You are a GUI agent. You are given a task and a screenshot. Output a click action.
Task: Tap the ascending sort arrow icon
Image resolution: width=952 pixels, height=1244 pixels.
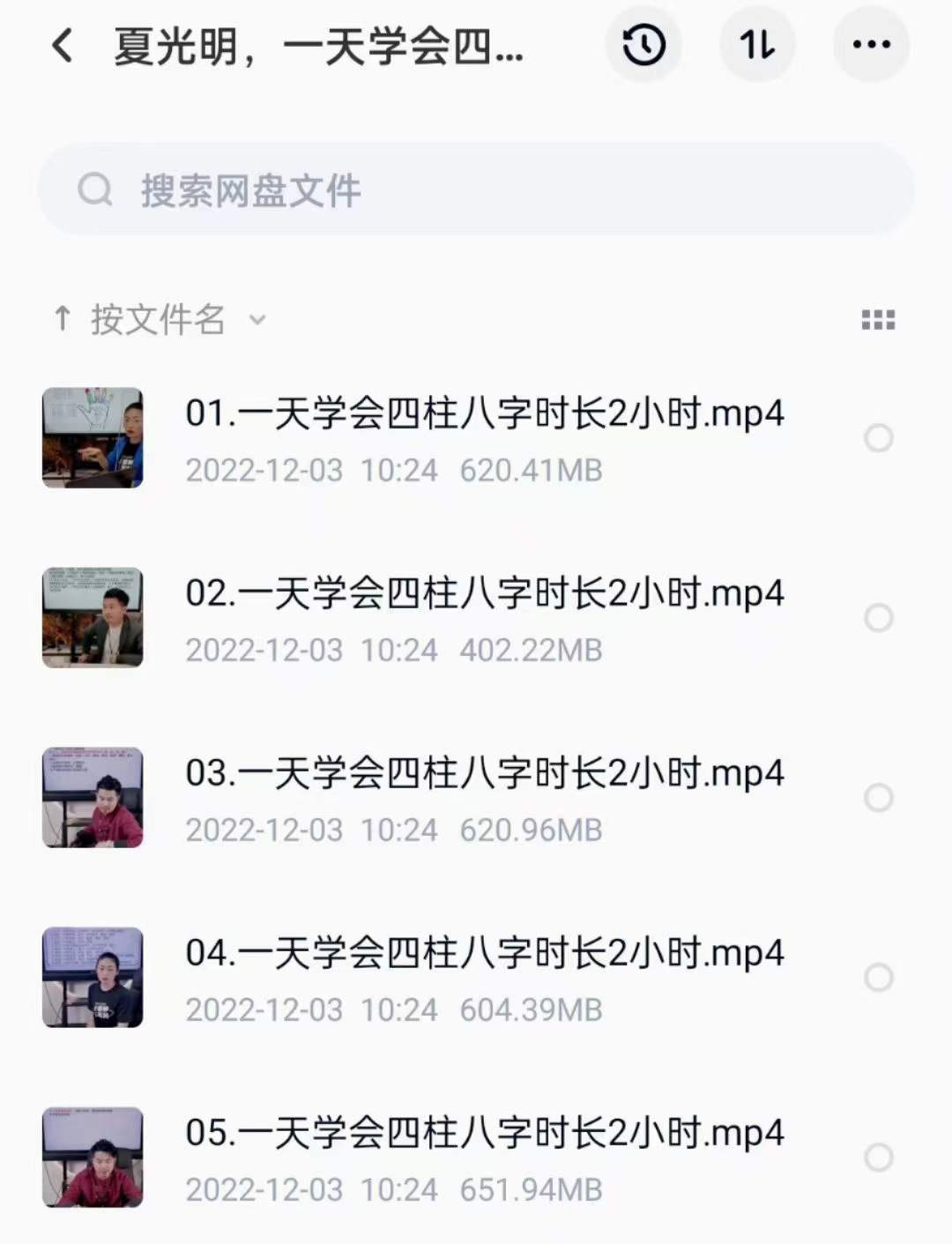tap(62, 320)
